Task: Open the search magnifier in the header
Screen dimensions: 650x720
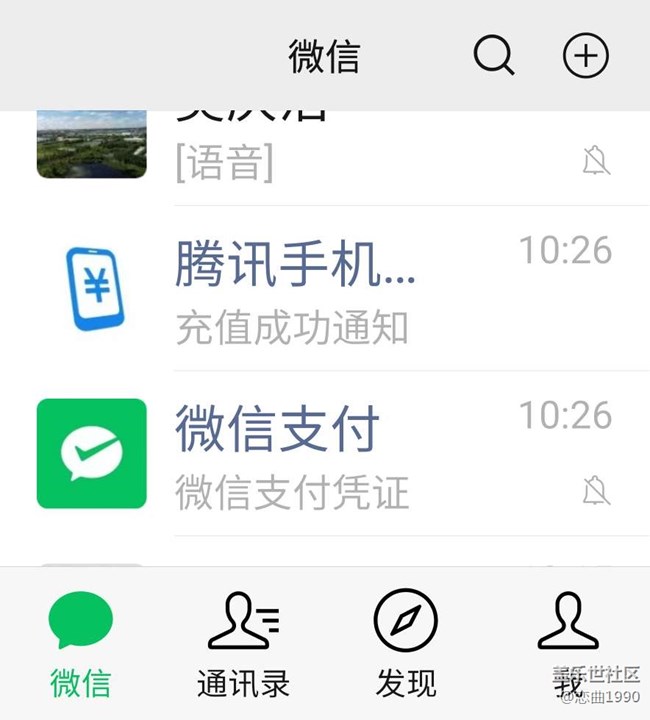Action: [x=493, y=56]
